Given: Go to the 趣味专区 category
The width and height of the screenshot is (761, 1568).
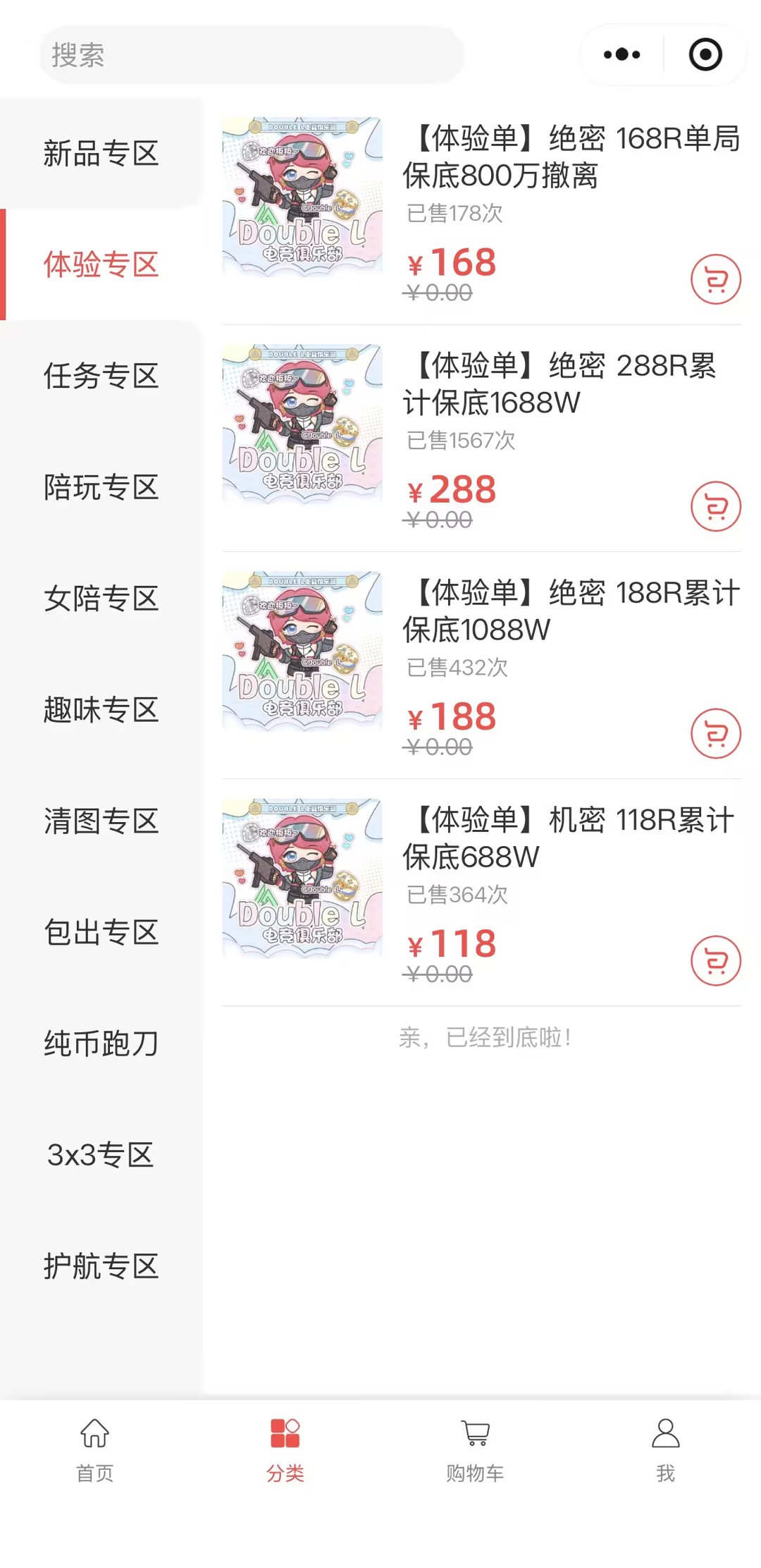Looking at the screenshot, I should point(101,710).
